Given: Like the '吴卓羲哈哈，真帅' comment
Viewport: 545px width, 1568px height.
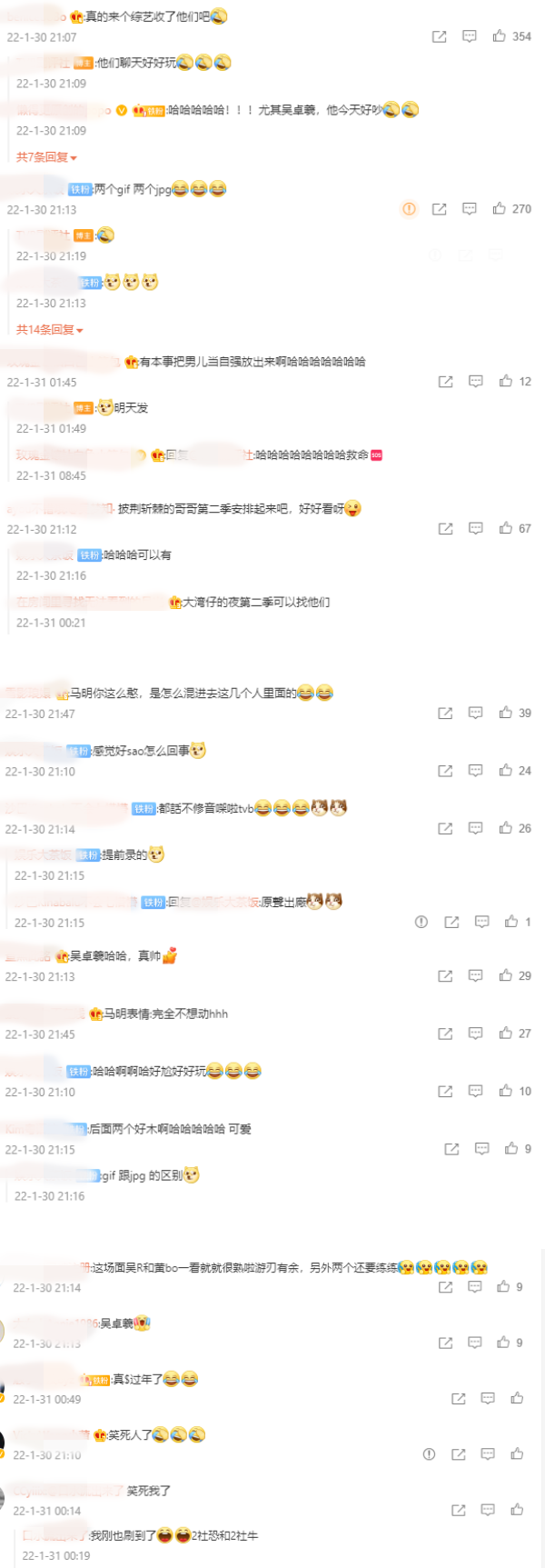Looking at the screenshot, I should coord(506,975).
